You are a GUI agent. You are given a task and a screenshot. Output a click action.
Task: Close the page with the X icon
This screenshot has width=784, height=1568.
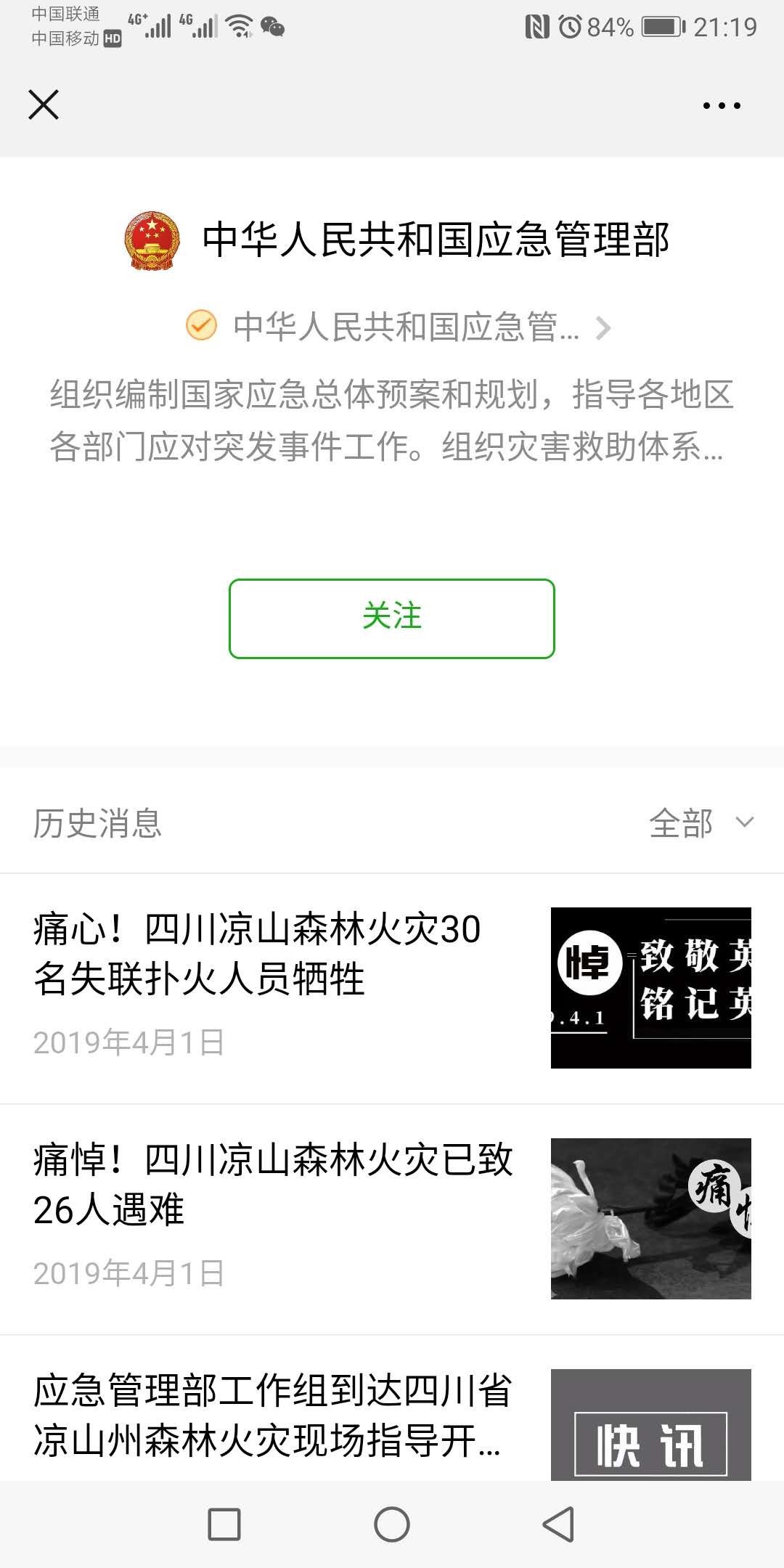click(x=44, y=105)
